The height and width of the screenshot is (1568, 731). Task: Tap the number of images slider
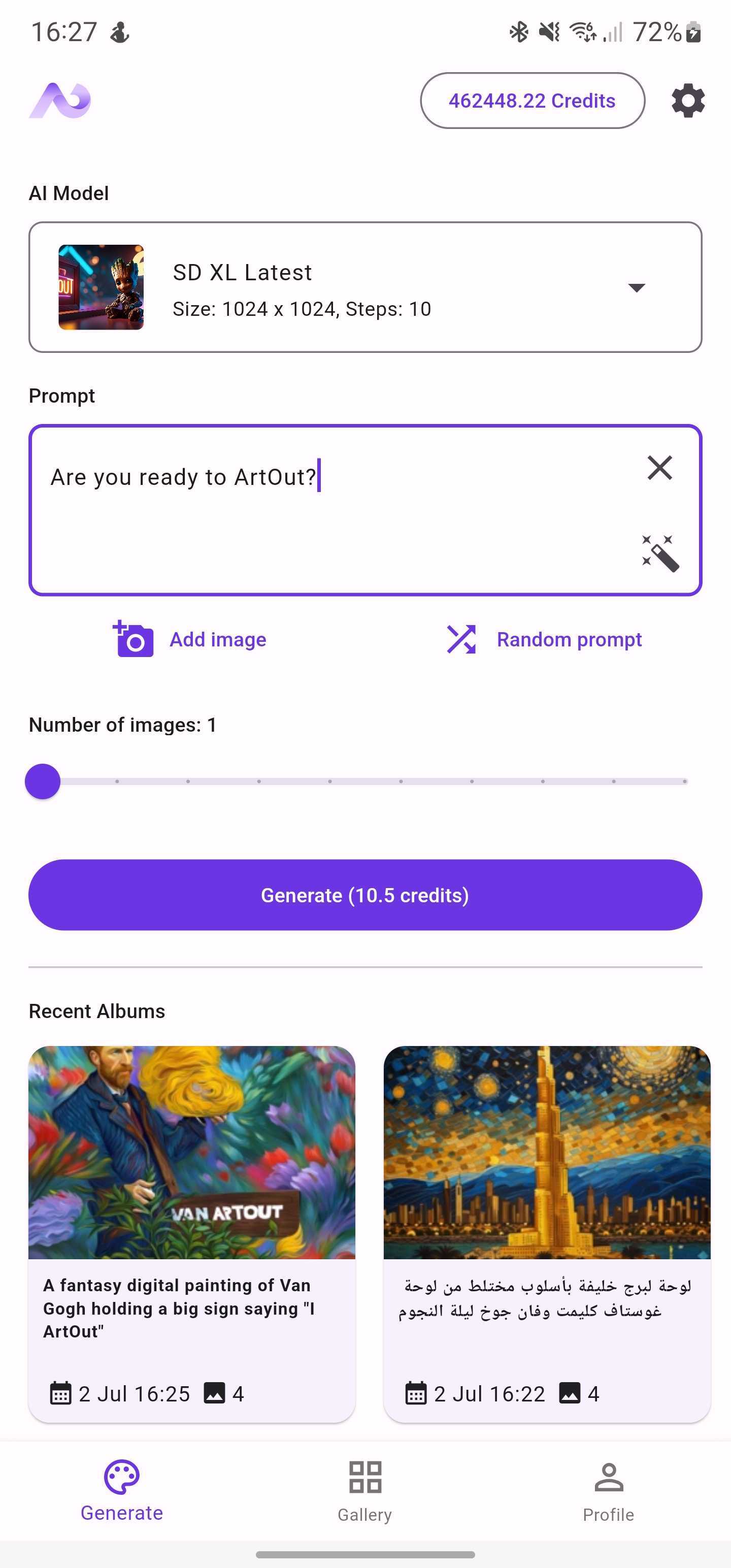click(365, 781)
